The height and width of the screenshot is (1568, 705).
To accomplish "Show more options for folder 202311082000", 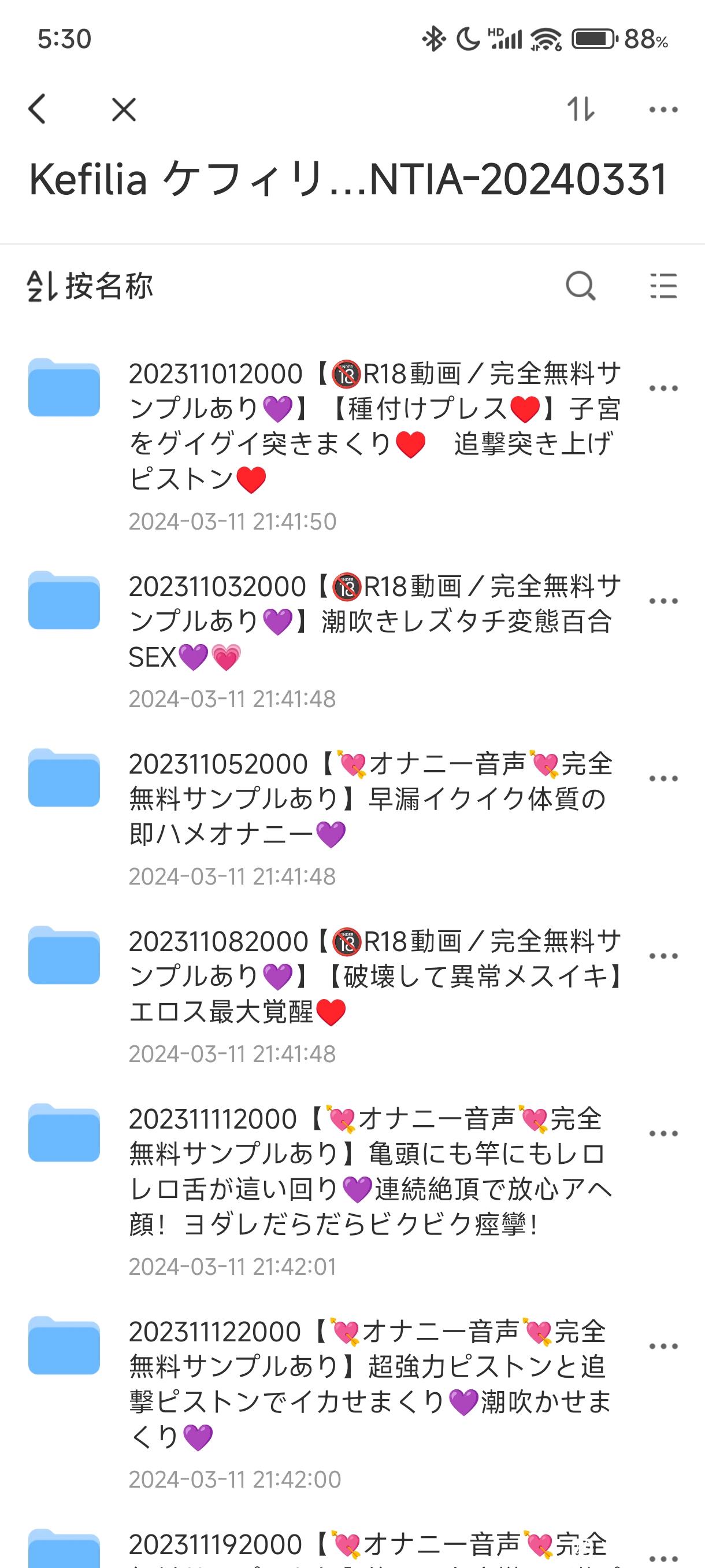I will [x=663, y=956].
